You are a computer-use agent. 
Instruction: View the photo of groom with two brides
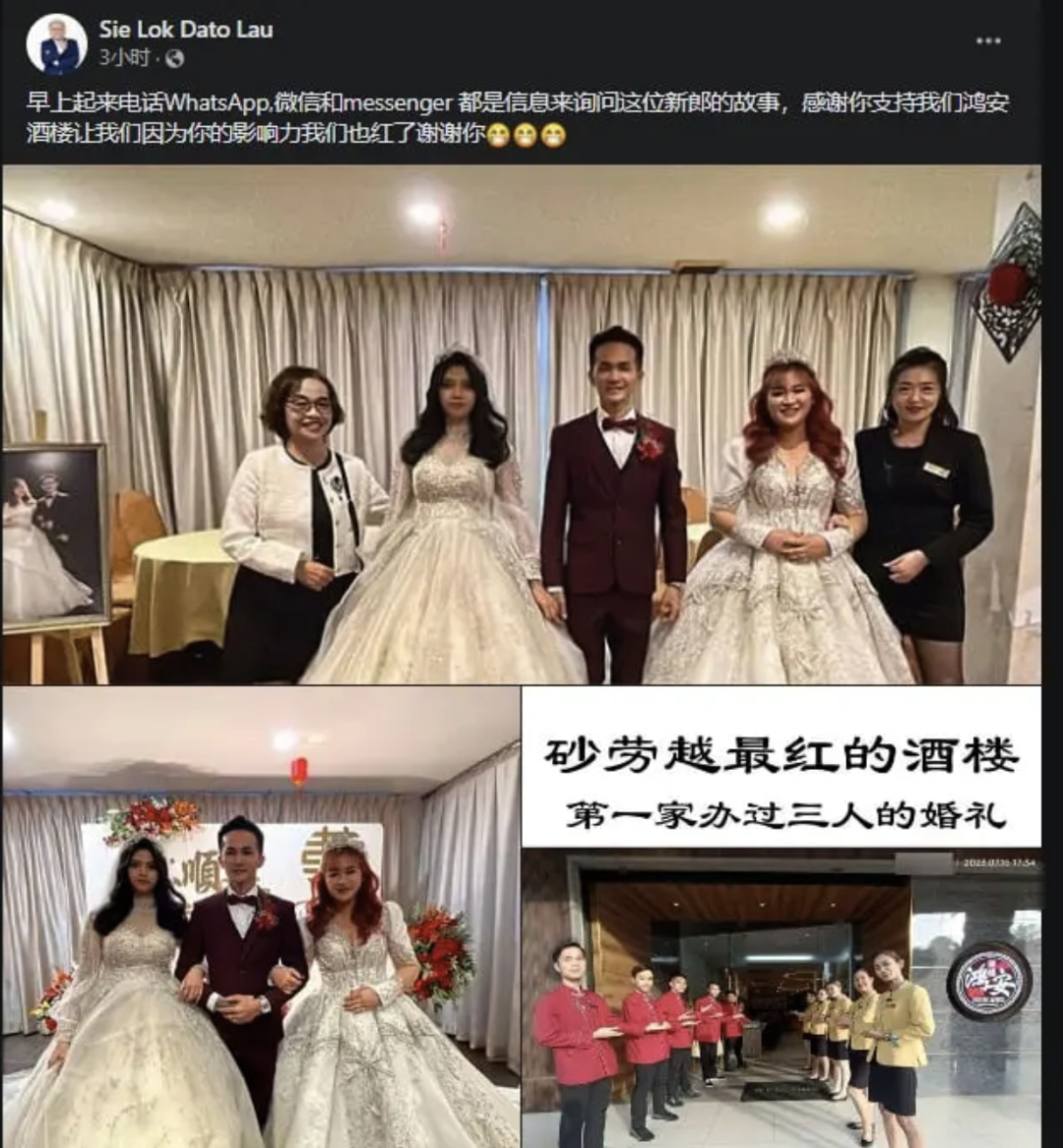[x=261, y=918]
